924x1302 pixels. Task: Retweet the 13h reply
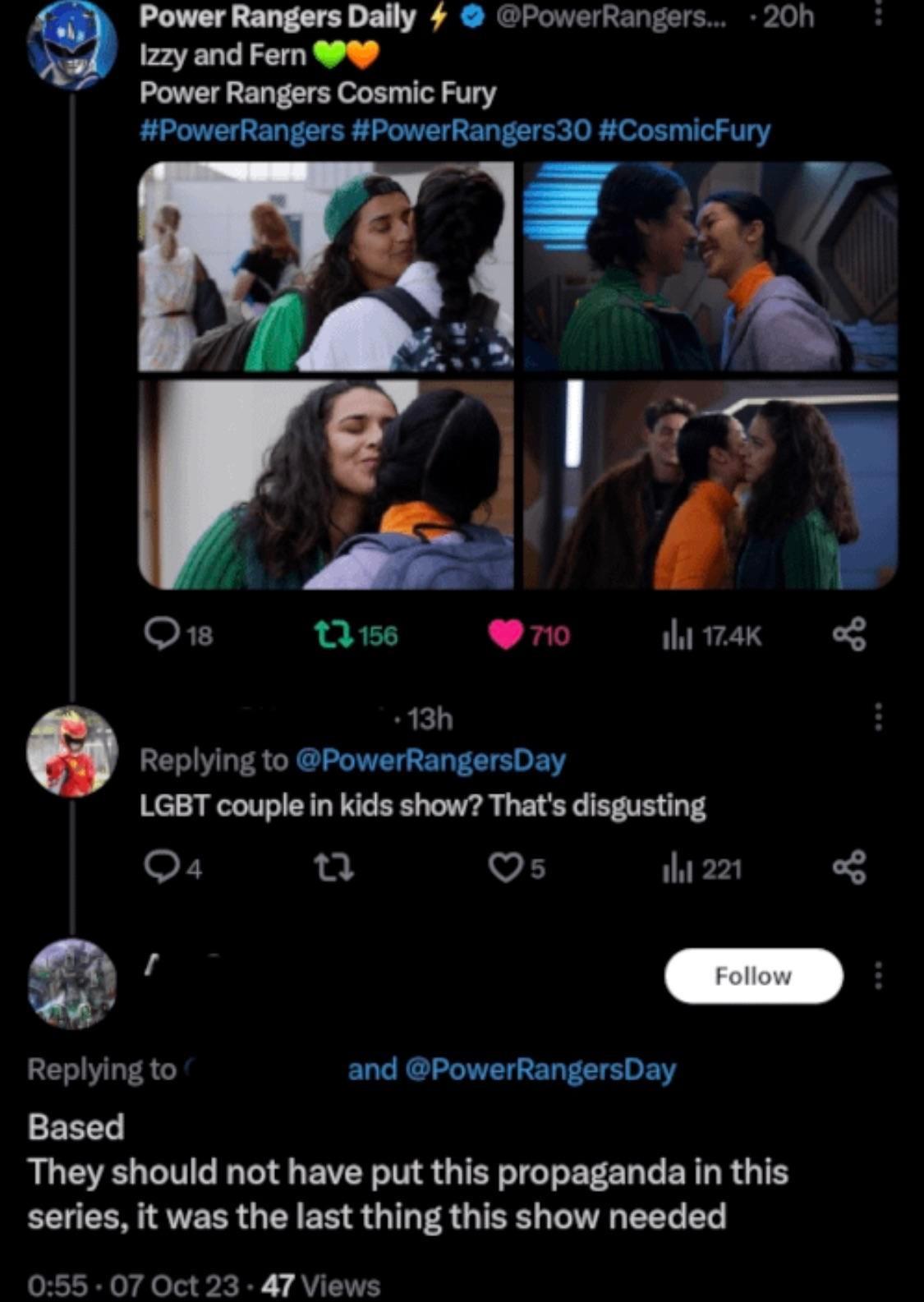tap(334, 867)
